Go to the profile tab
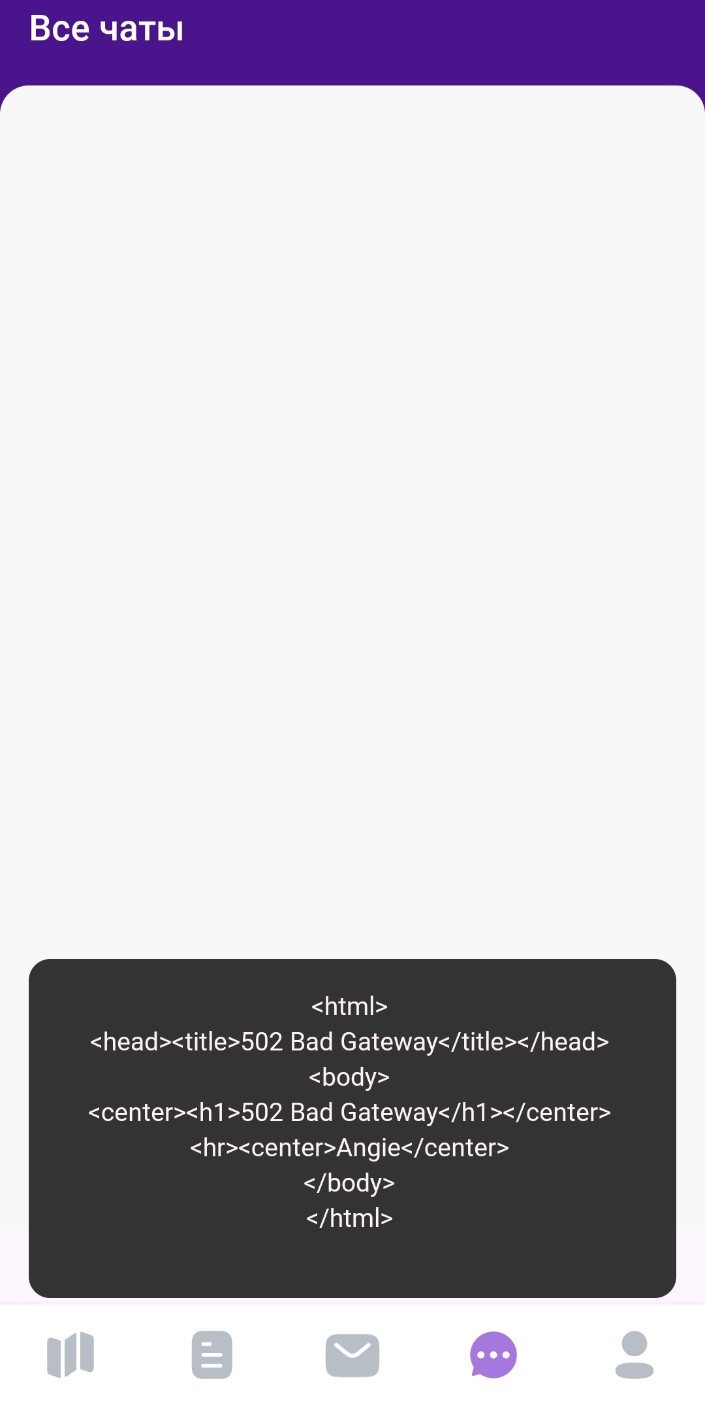The width and height of the screenshot is (705, 1404). click(634, 1355)
